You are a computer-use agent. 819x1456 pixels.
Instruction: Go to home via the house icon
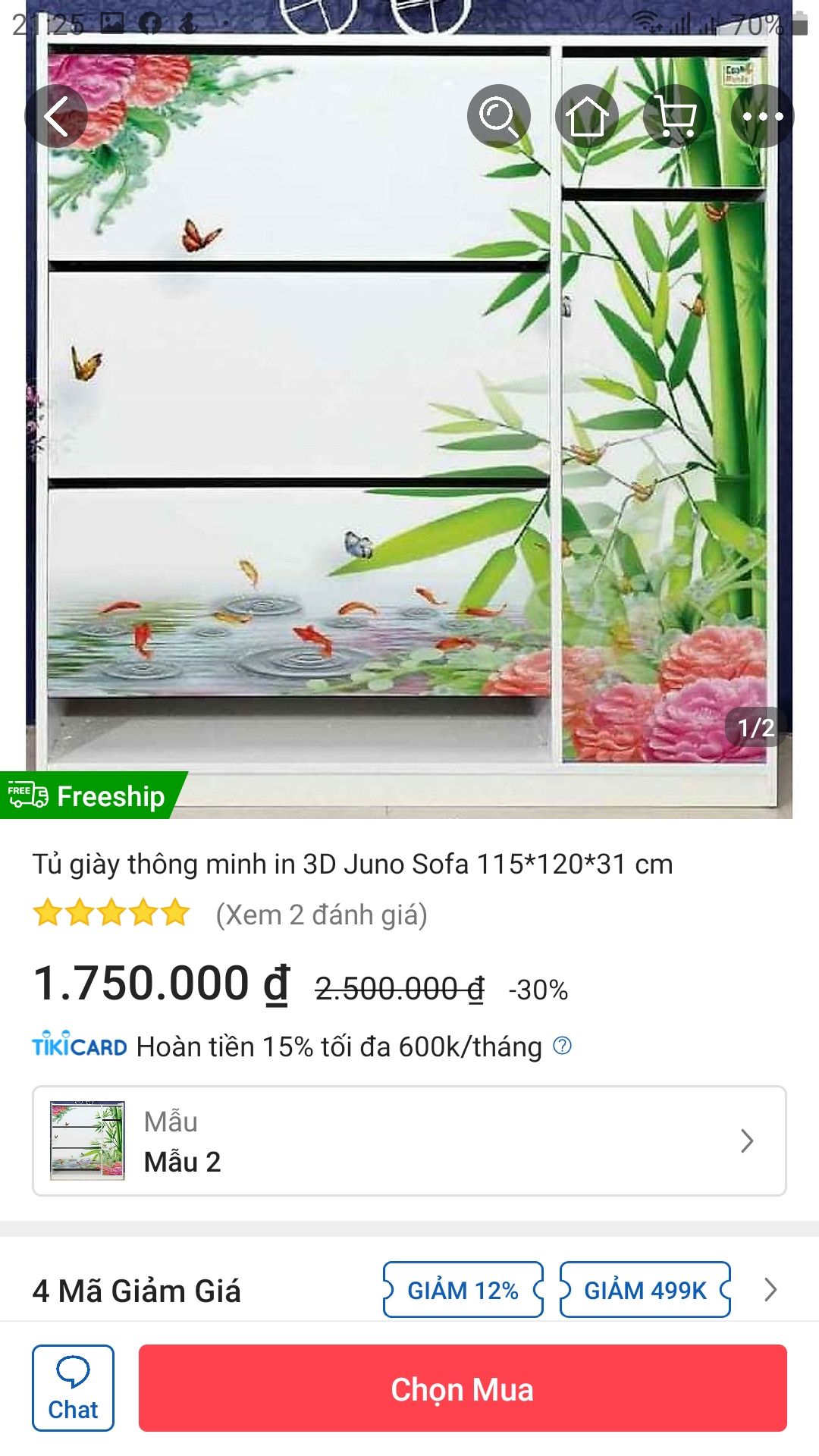(586, 116)
